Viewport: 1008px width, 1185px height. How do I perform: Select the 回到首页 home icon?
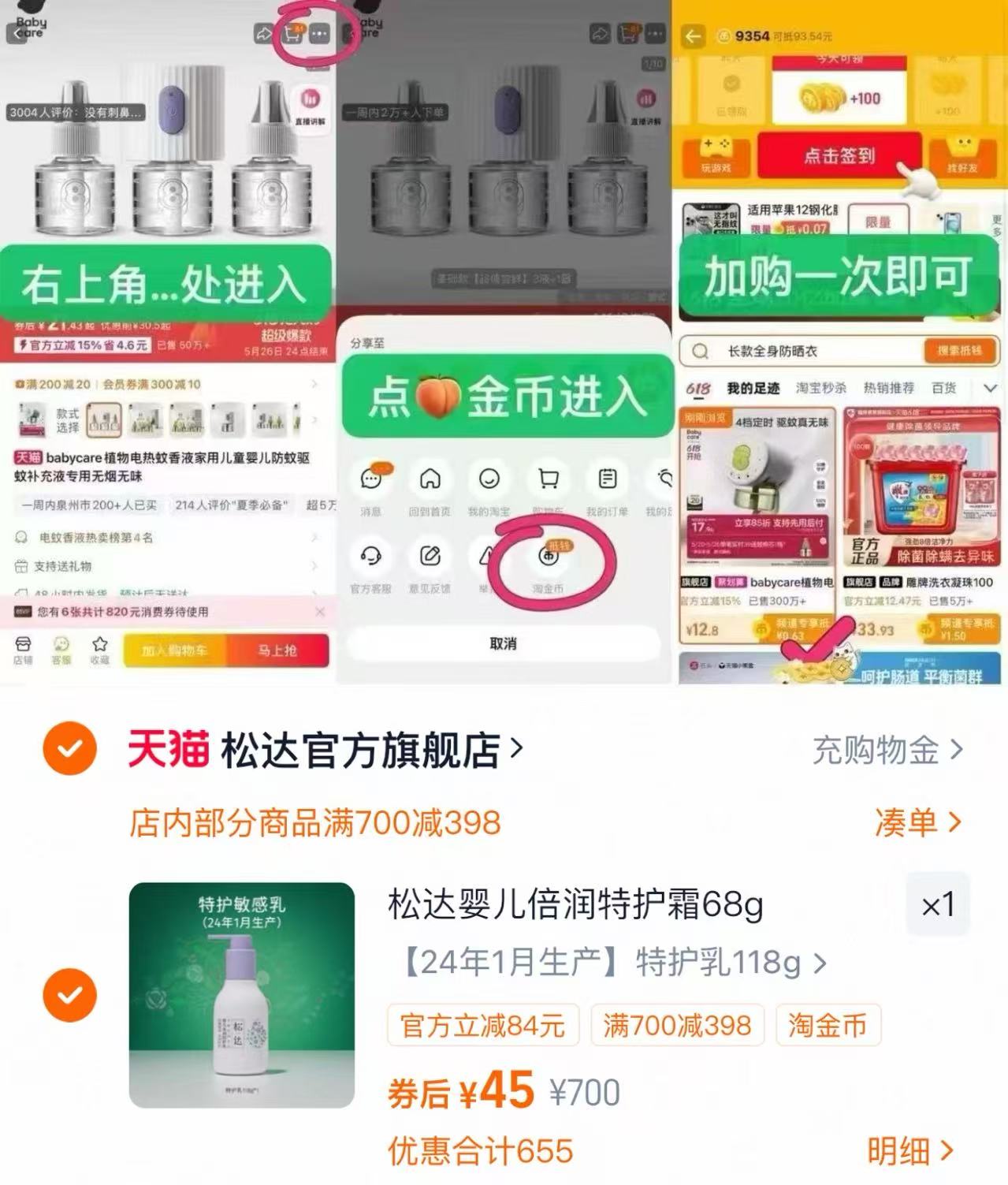pyautogui.click(x=429, y=479)
